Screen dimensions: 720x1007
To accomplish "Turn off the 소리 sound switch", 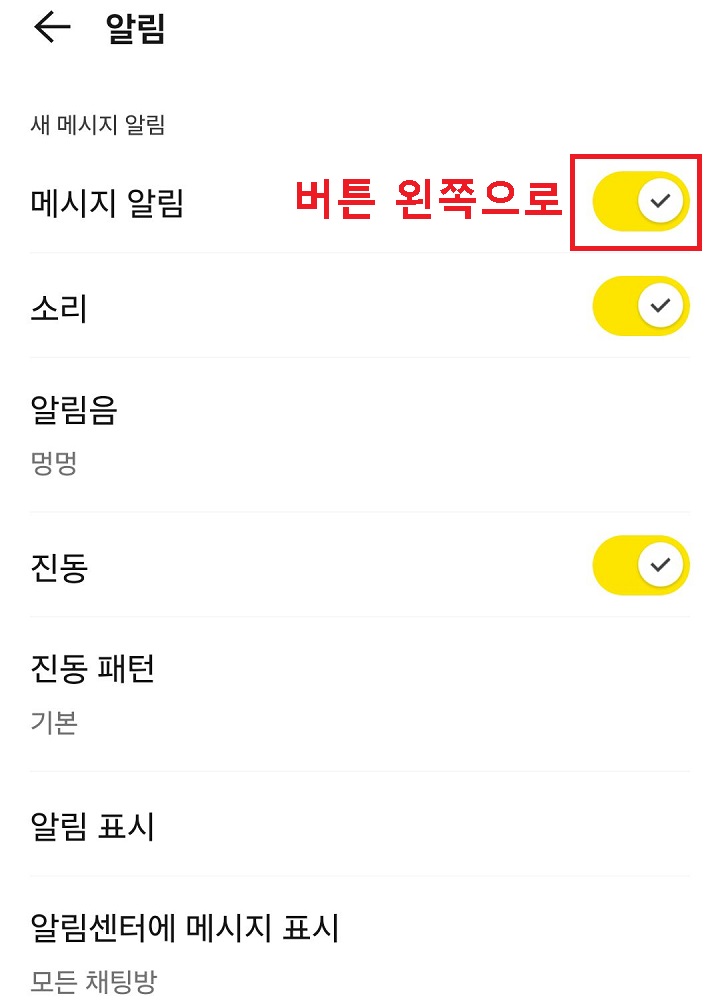I will tap(641, 306).
